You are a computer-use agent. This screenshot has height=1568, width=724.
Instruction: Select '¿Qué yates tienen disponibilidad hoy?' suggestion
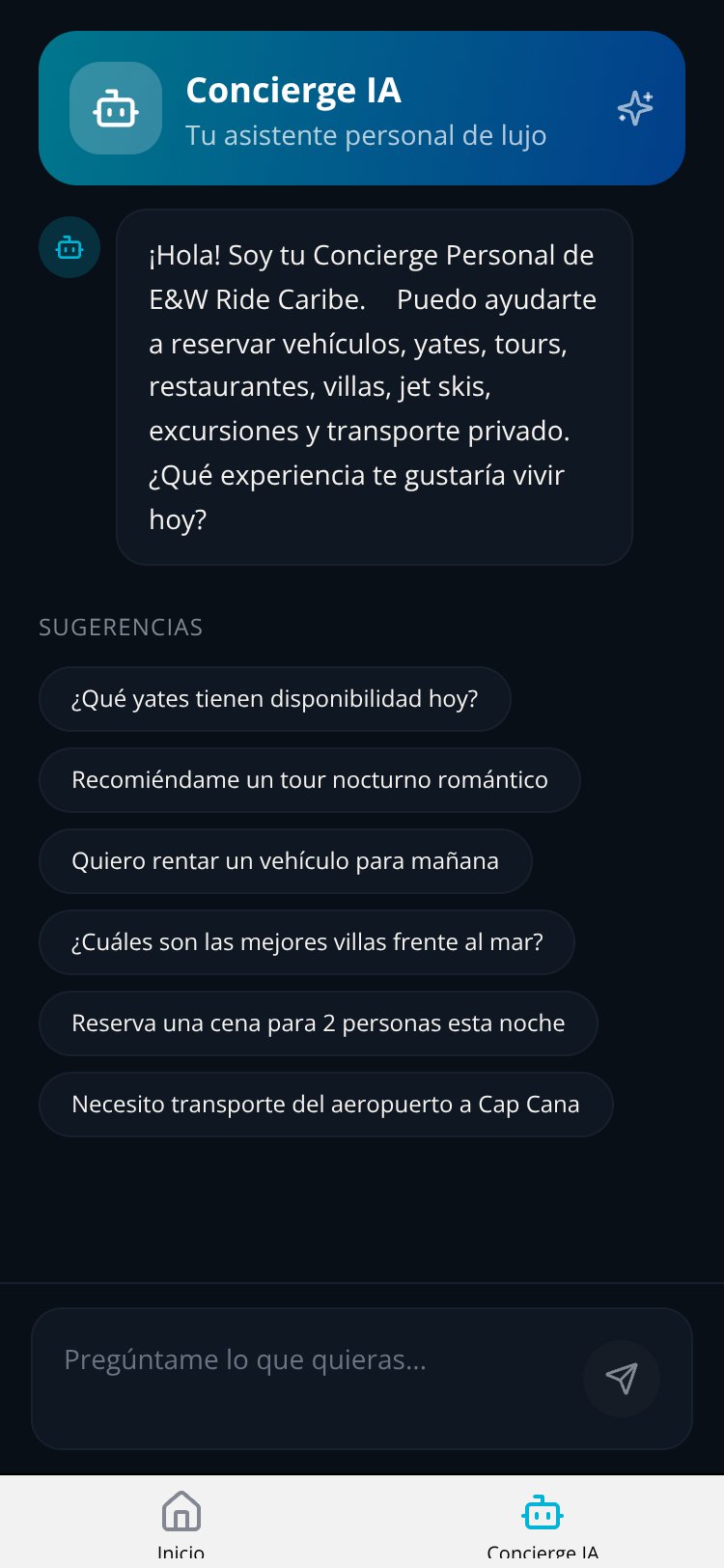click(275, 699)
